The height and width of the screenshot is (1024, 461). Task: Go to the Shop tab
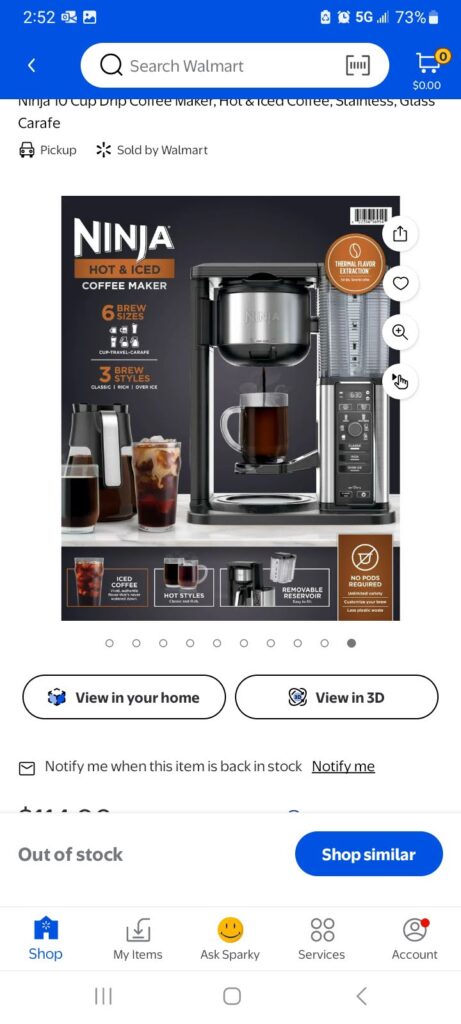46,938
